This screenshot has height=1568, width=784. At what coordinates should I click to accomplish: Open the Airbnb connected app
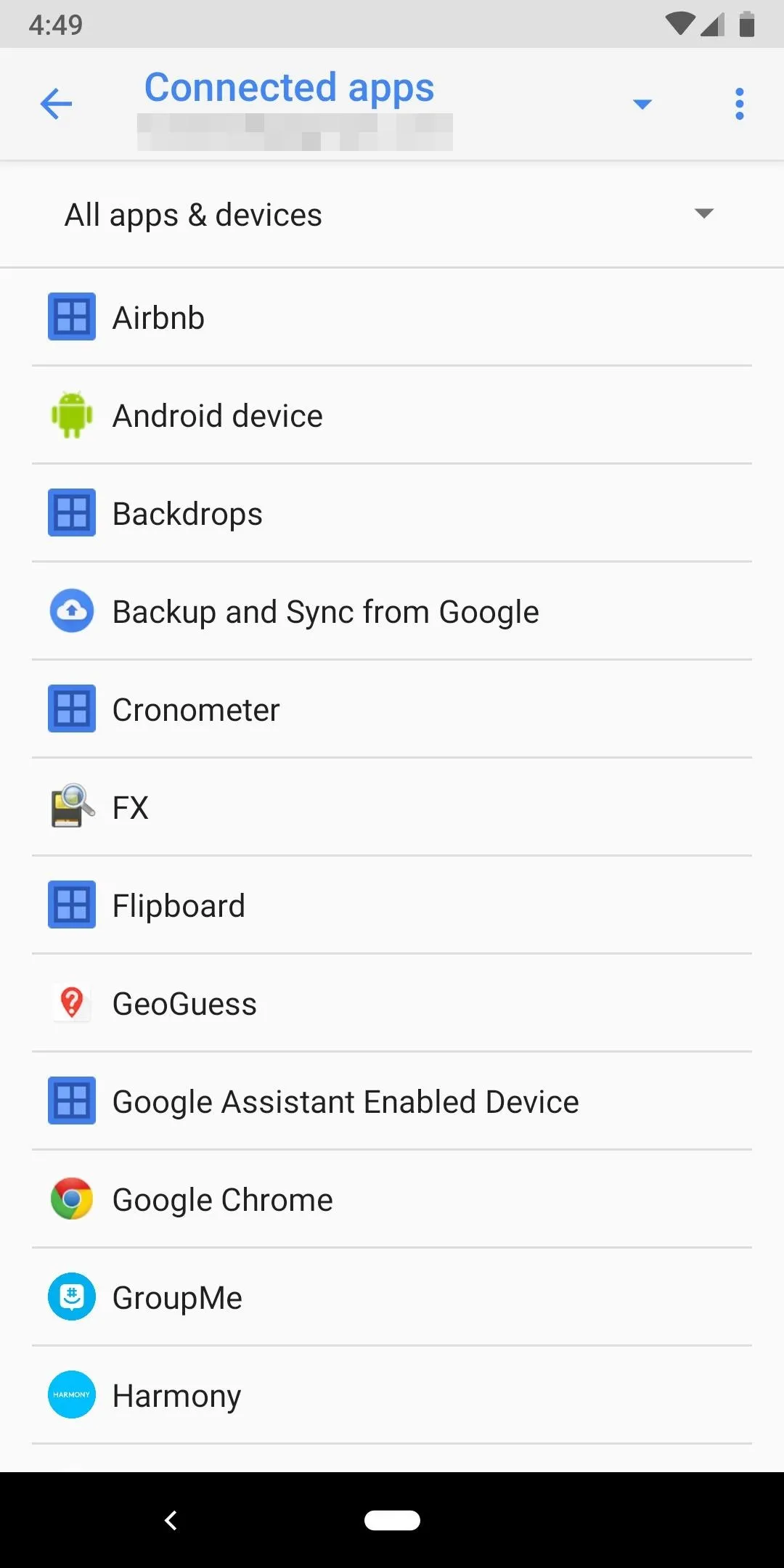392,317
